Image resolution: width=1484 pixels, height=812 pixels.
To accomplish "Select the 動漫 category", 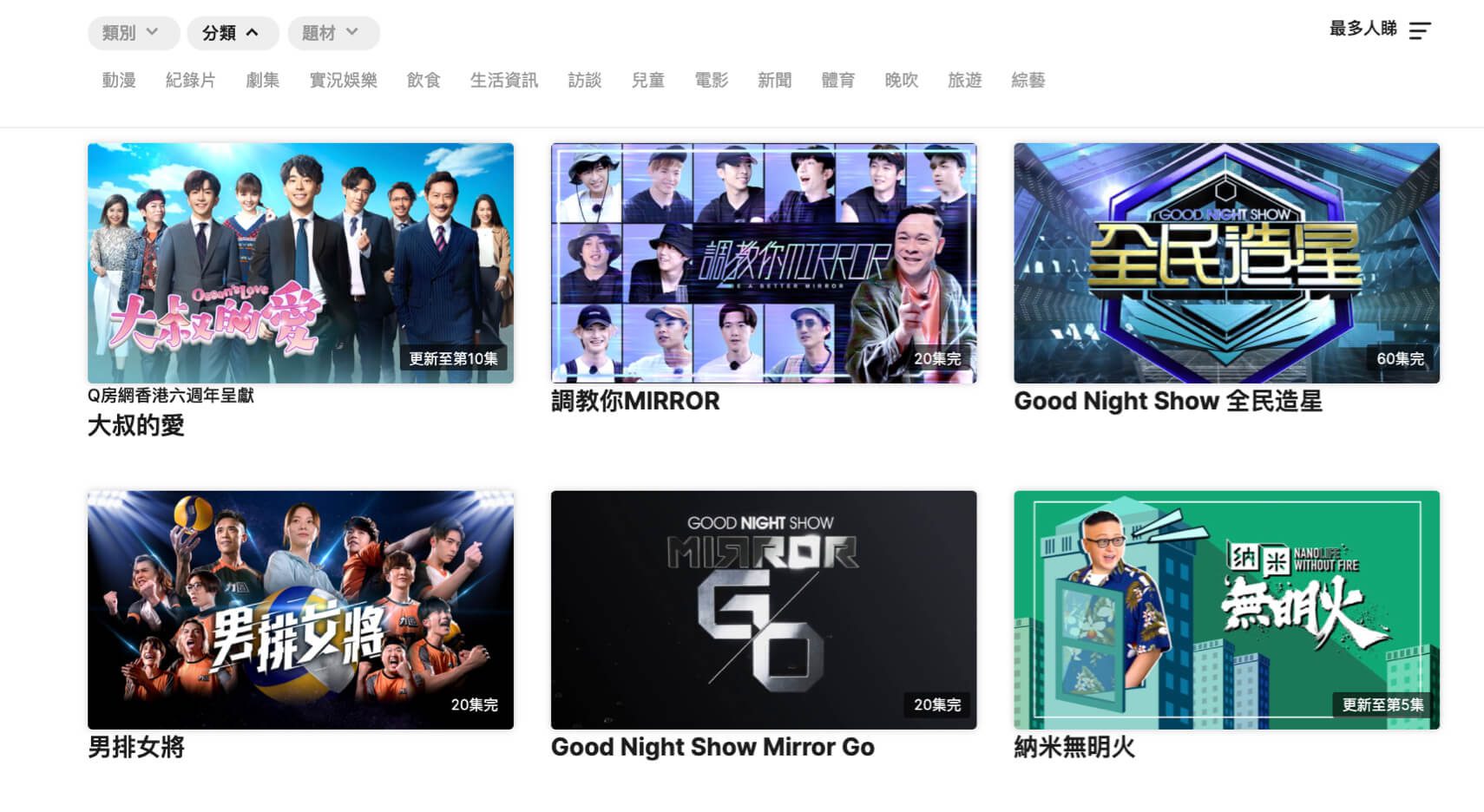I will tap(119, 81).
